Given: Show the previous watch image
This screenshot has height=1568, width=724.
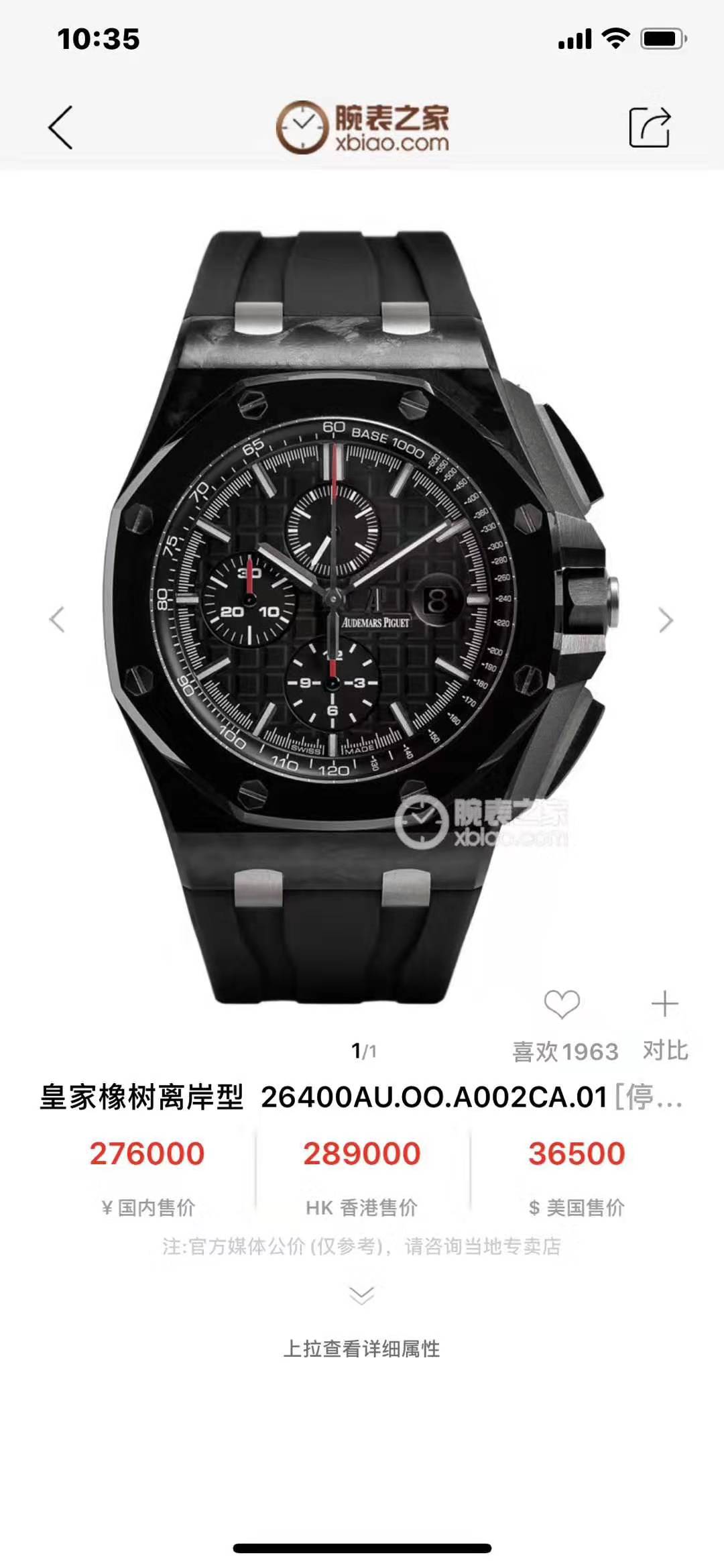Looking at the screenshot, I should click(58, 620).
